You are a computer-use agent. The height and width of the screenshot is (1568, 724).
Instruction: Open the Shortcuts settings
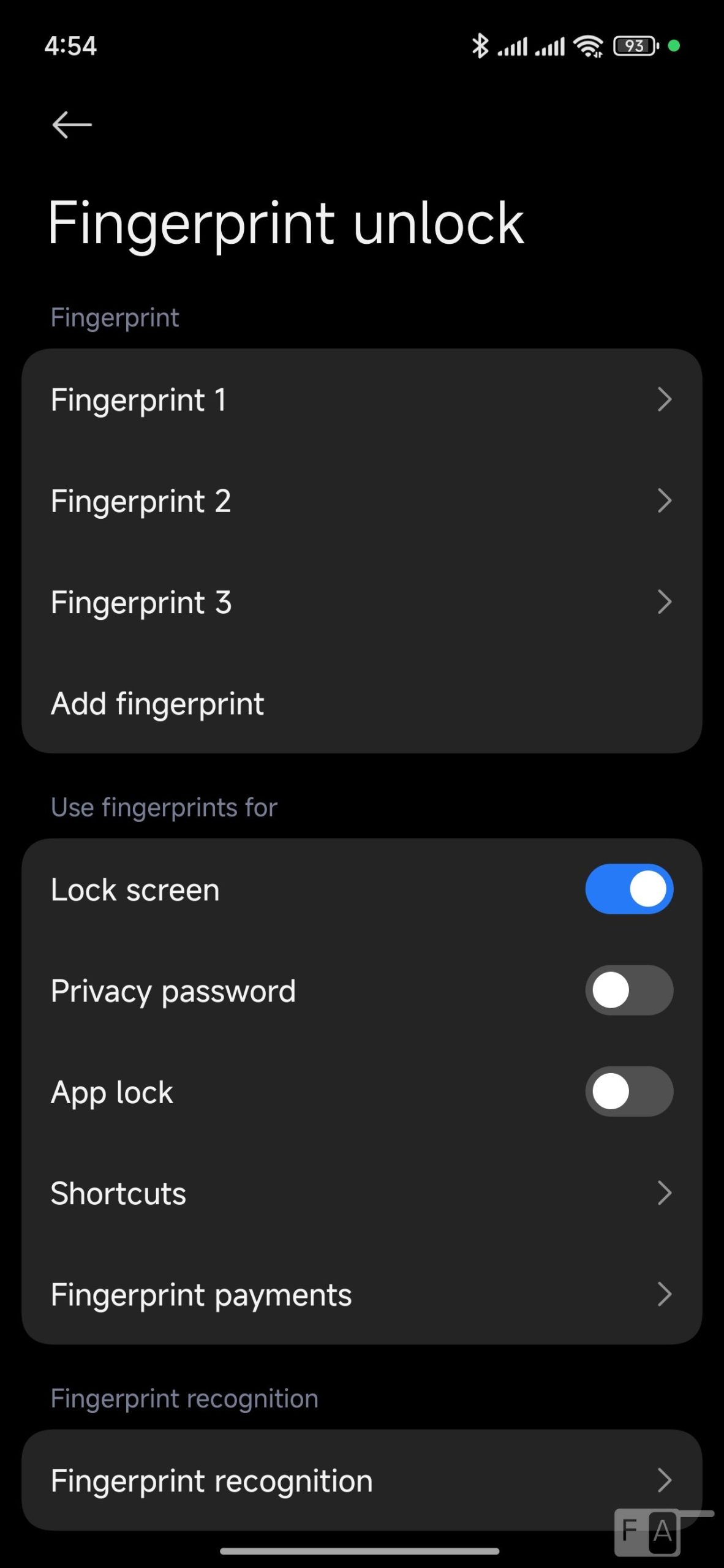point(361,1193)
